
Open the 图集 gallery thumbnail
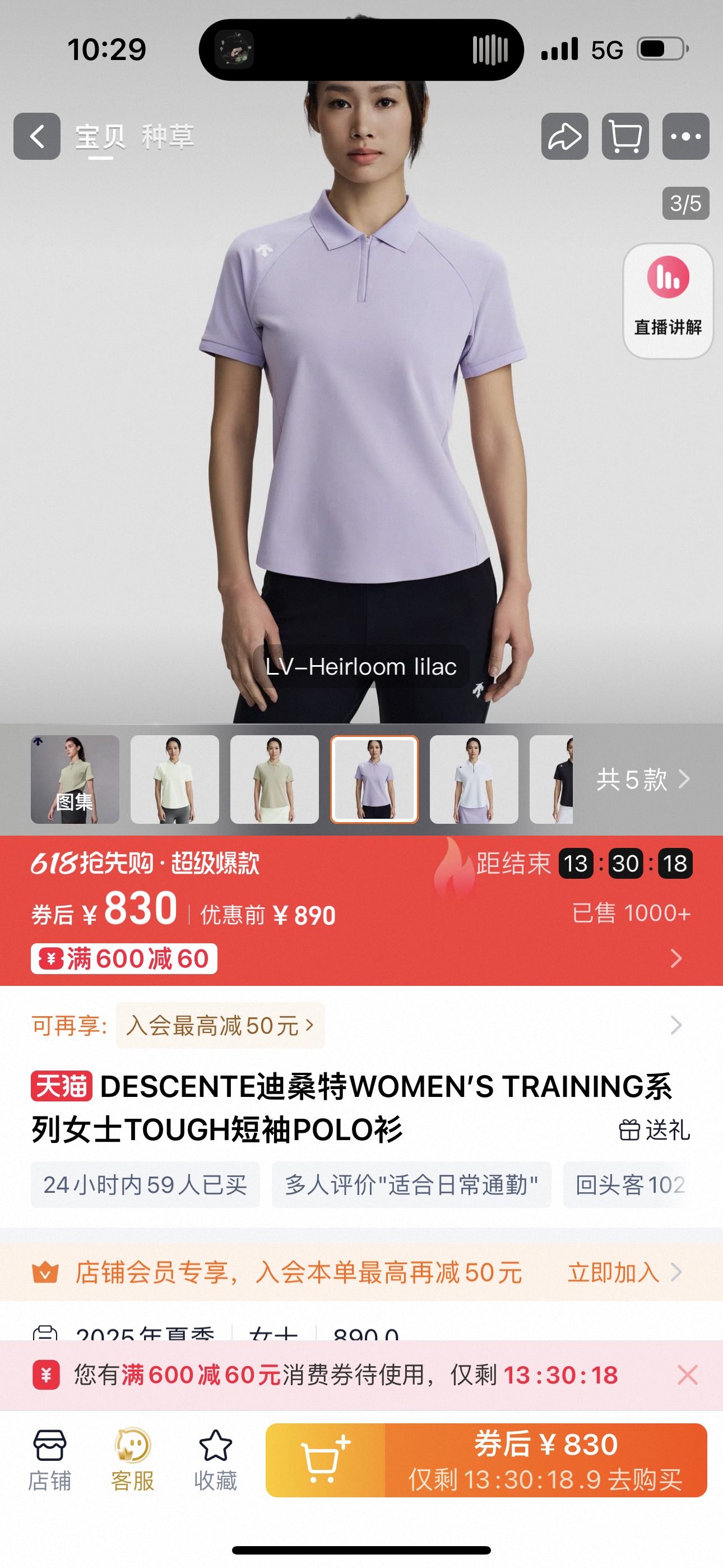(75, 779)
